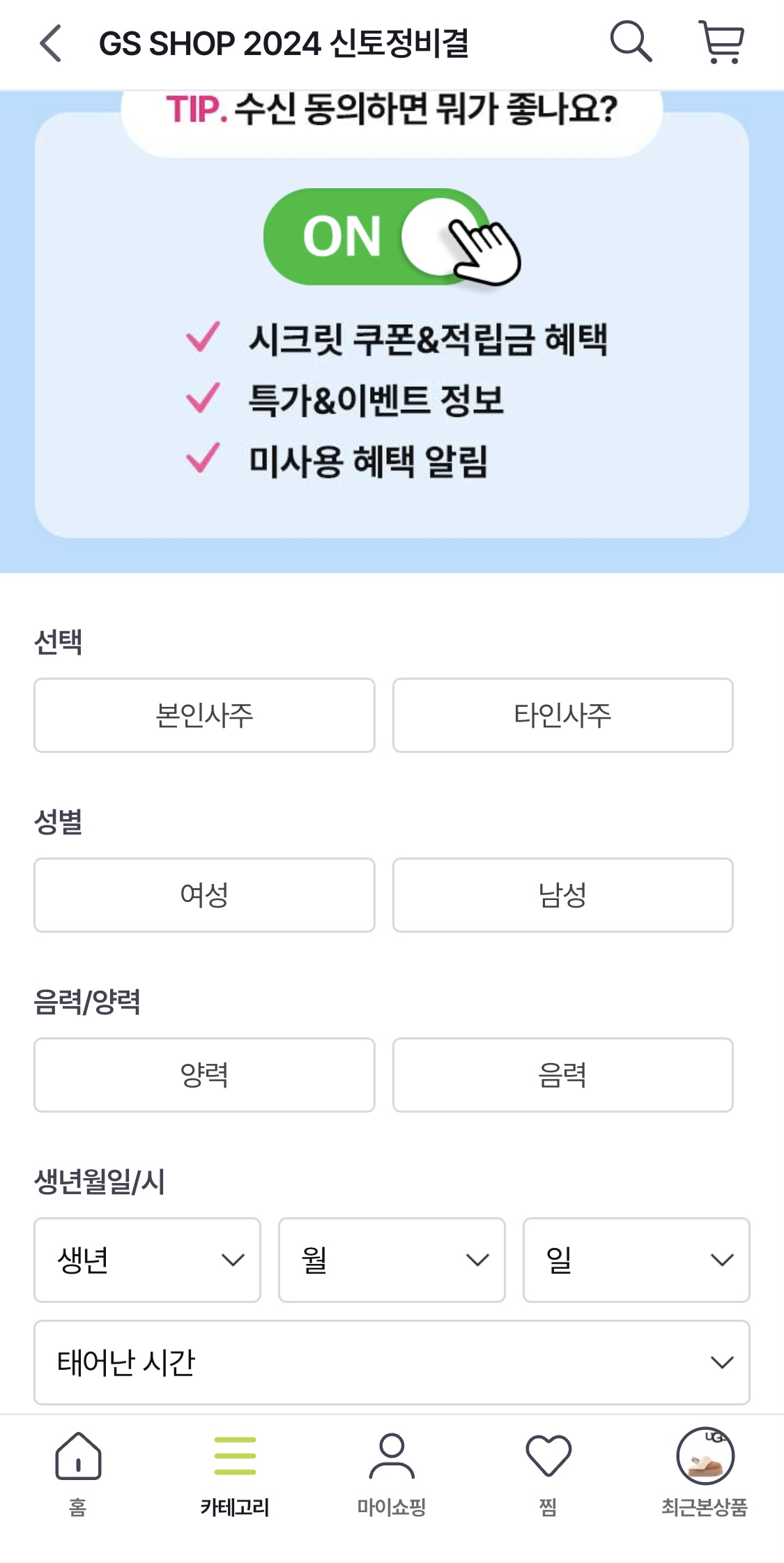This screenshot has width=784, height=1563.
Task: Open the 일 day selector
Action: click(636, 1260)
